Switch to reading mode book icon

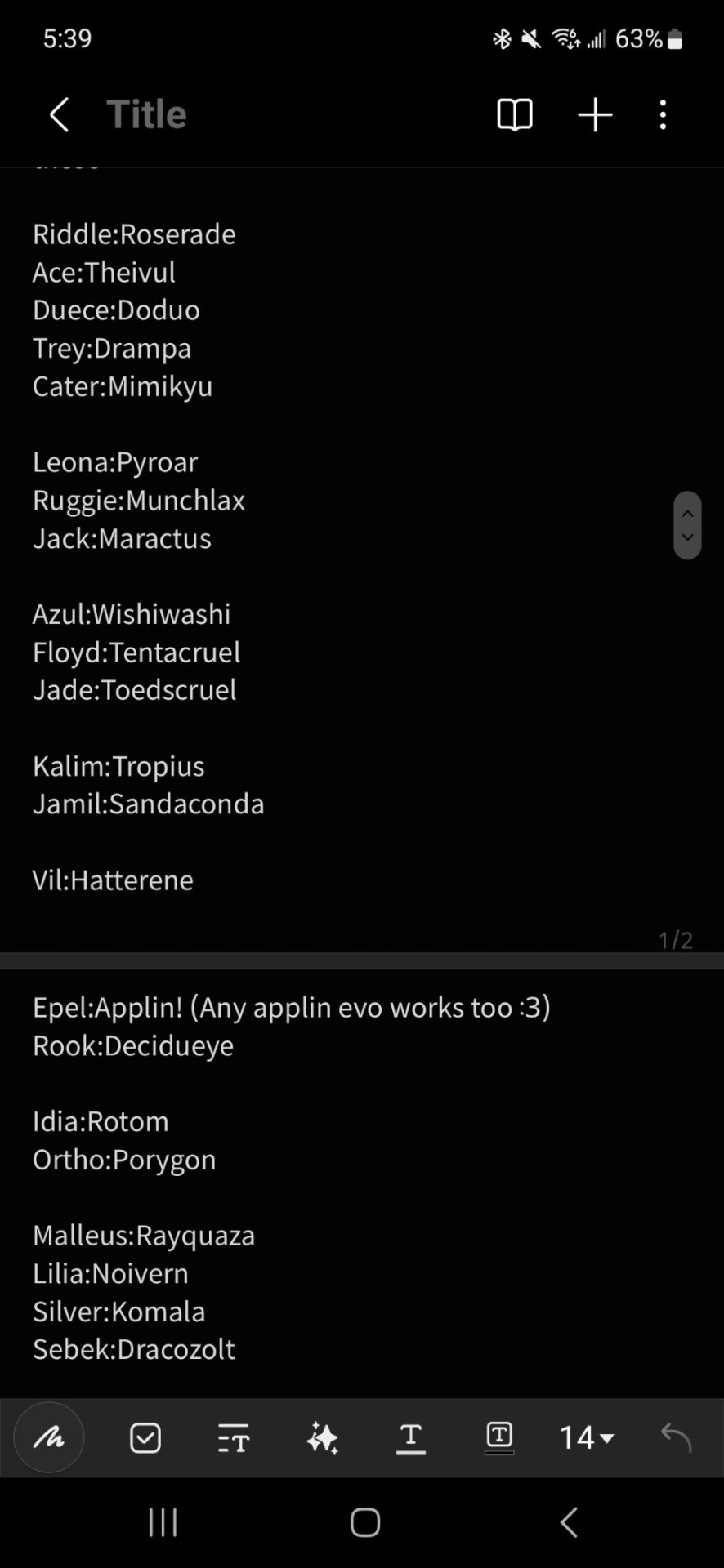click(515, 114)
